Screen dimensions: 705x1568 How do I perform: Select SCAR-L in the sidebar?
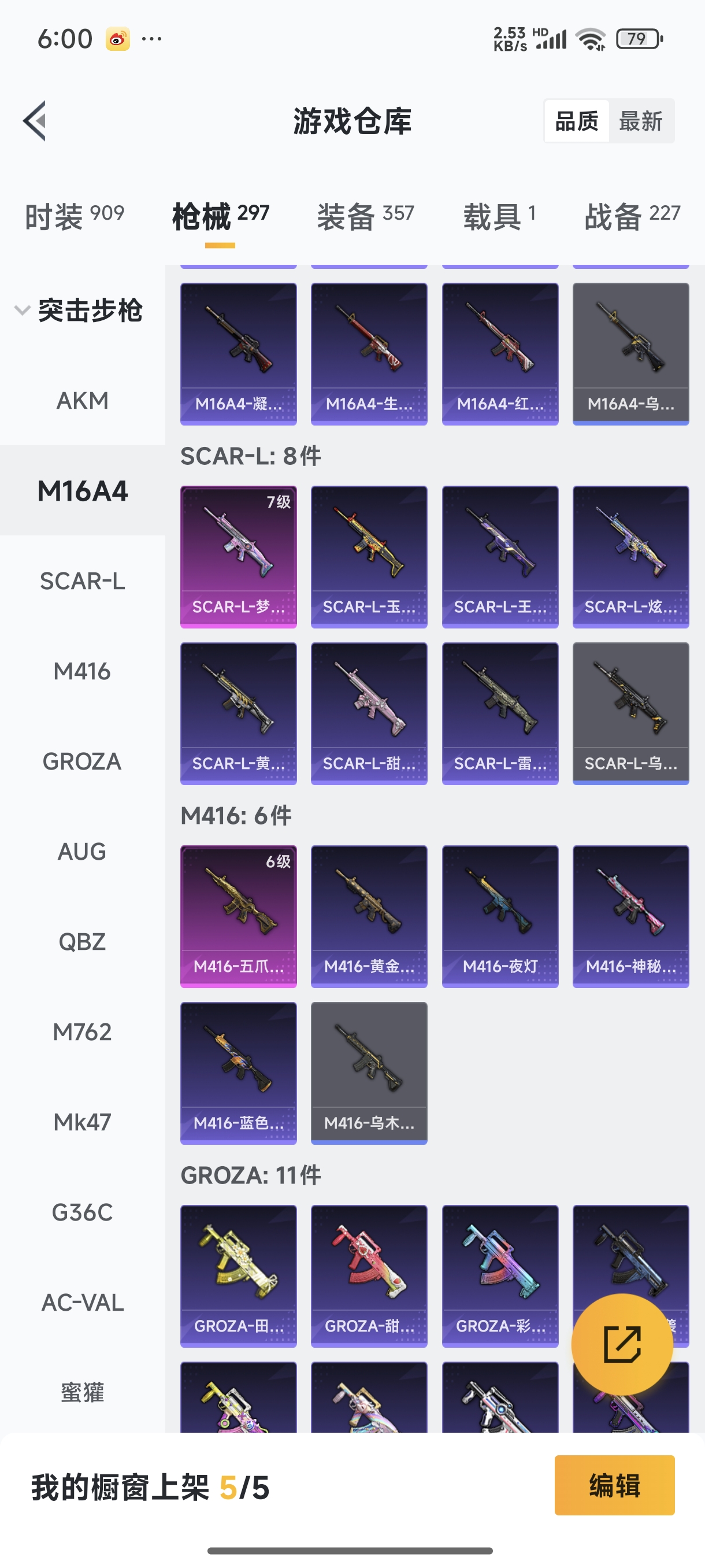tap(82, 580)
